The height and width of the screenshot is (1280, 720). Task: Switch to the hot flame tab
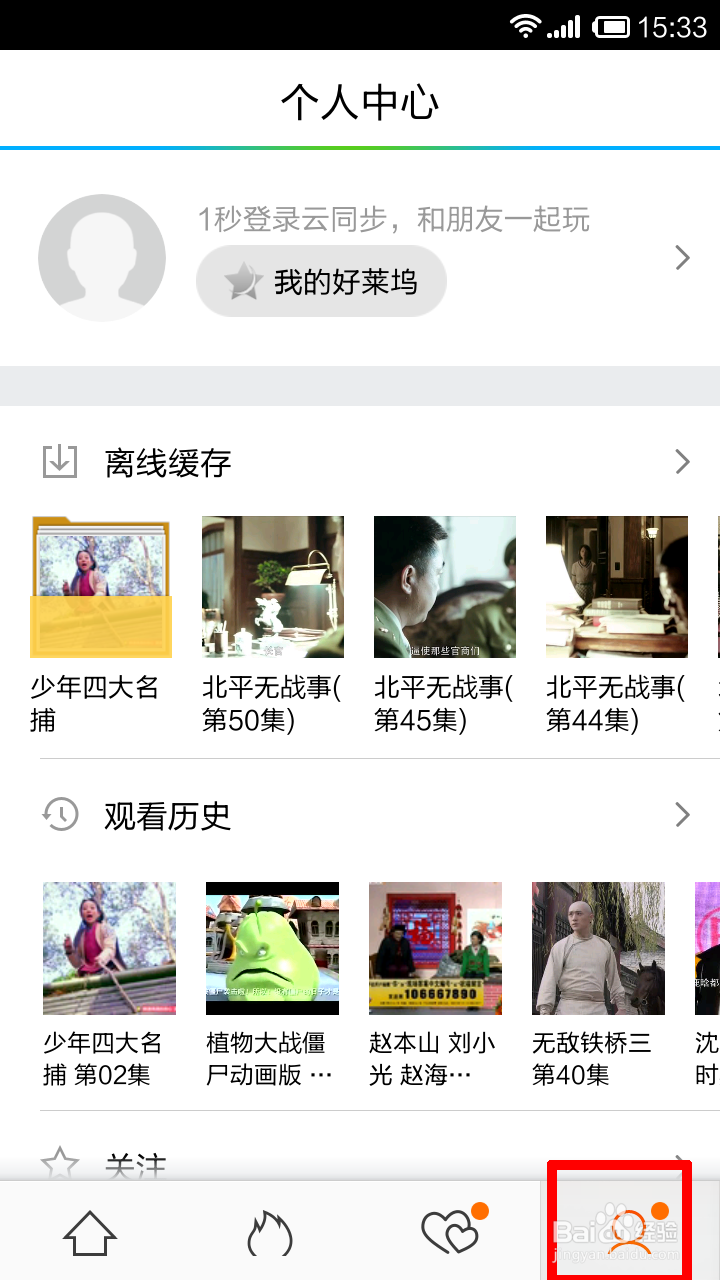270,1232
